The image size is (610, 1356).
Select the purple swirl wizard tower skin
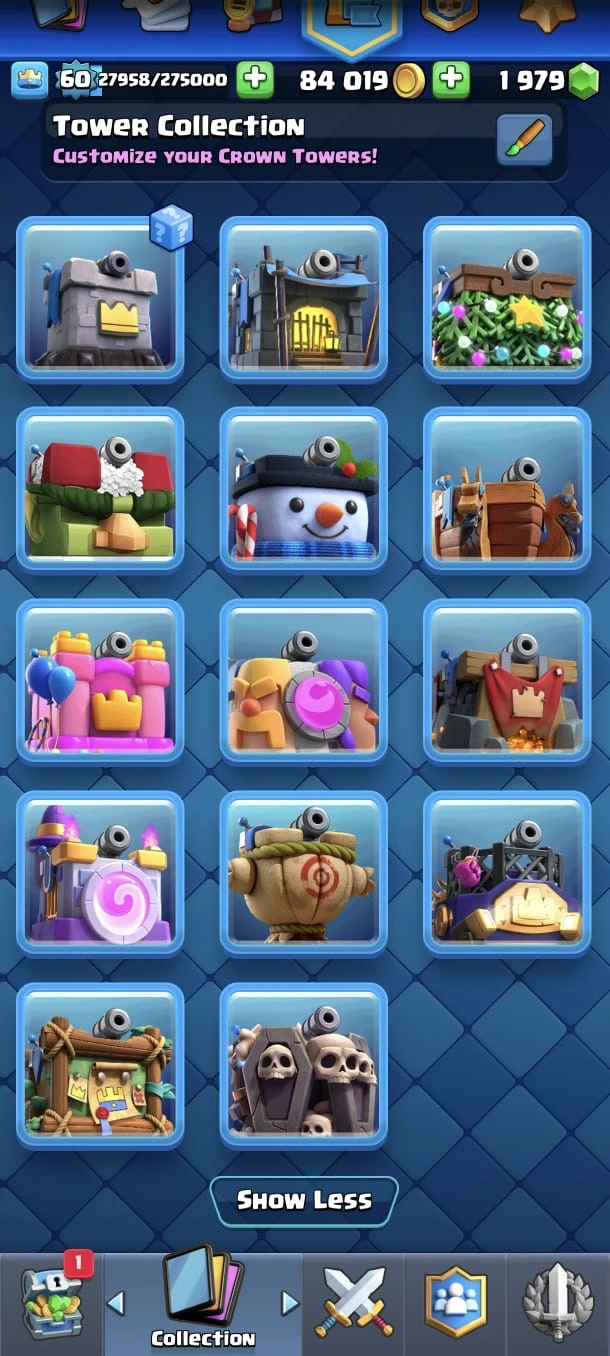point(100,874)
